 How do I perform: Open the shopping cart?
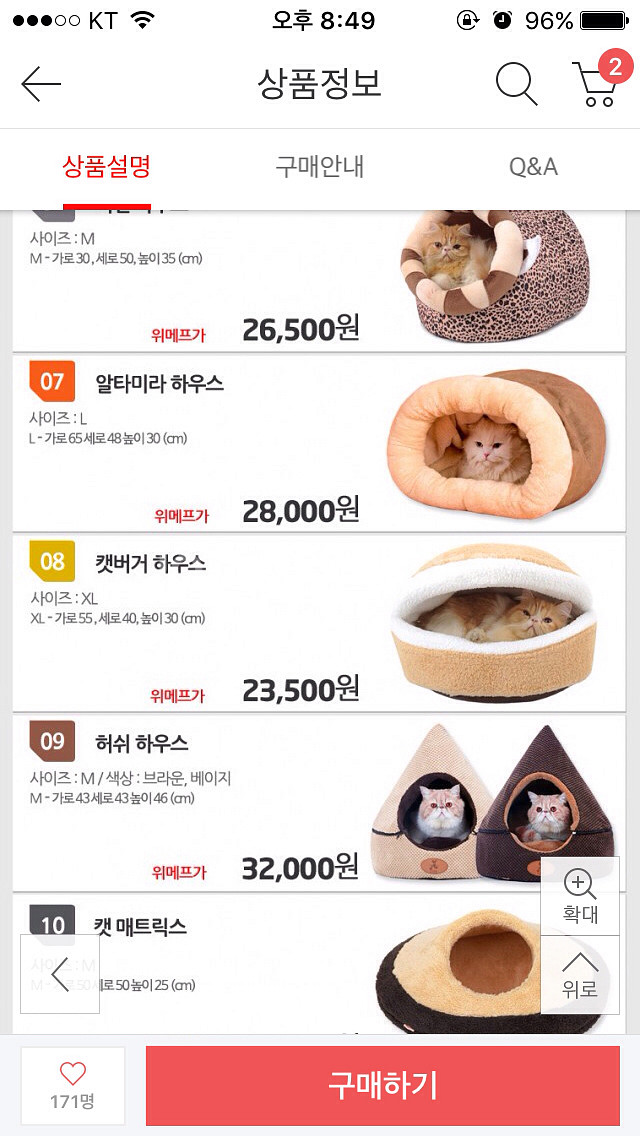(598, 82)
